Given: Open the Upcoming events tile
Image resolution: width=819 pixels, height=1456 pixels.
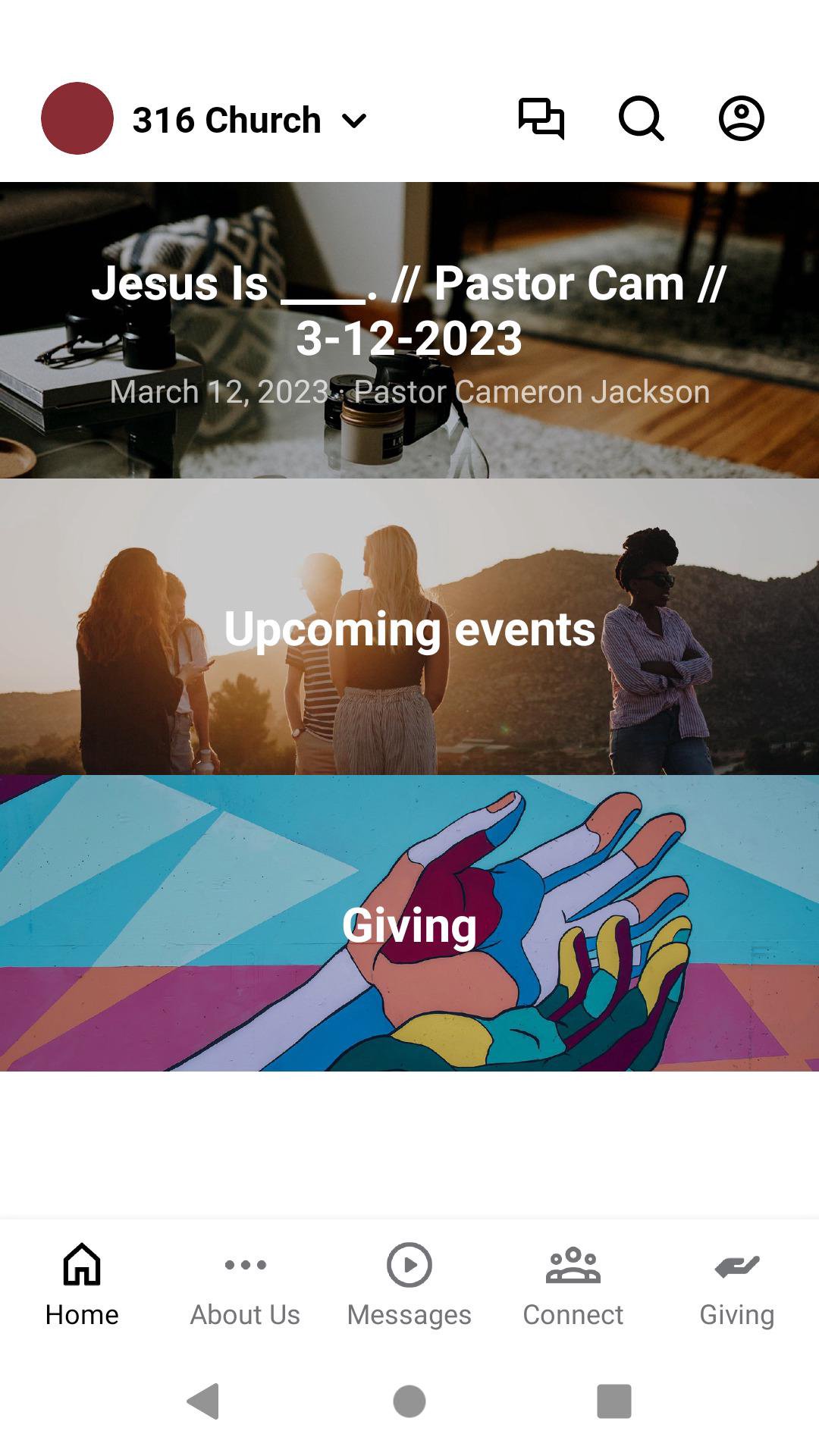Looking at the screenshot, I should pyautogui.click(x=409, y=626).
